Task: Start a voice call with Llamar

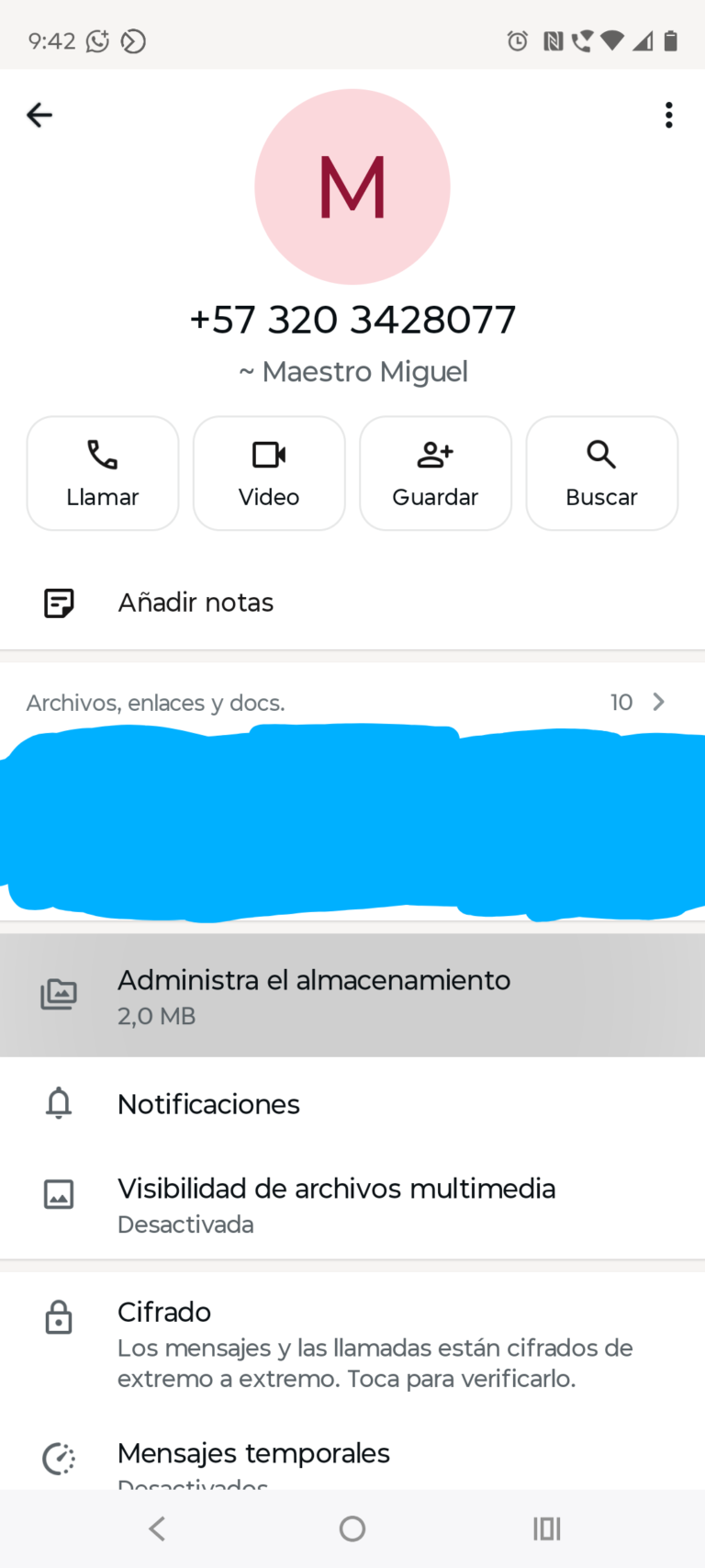Action: pyautogui.click(x=103, y=473)
